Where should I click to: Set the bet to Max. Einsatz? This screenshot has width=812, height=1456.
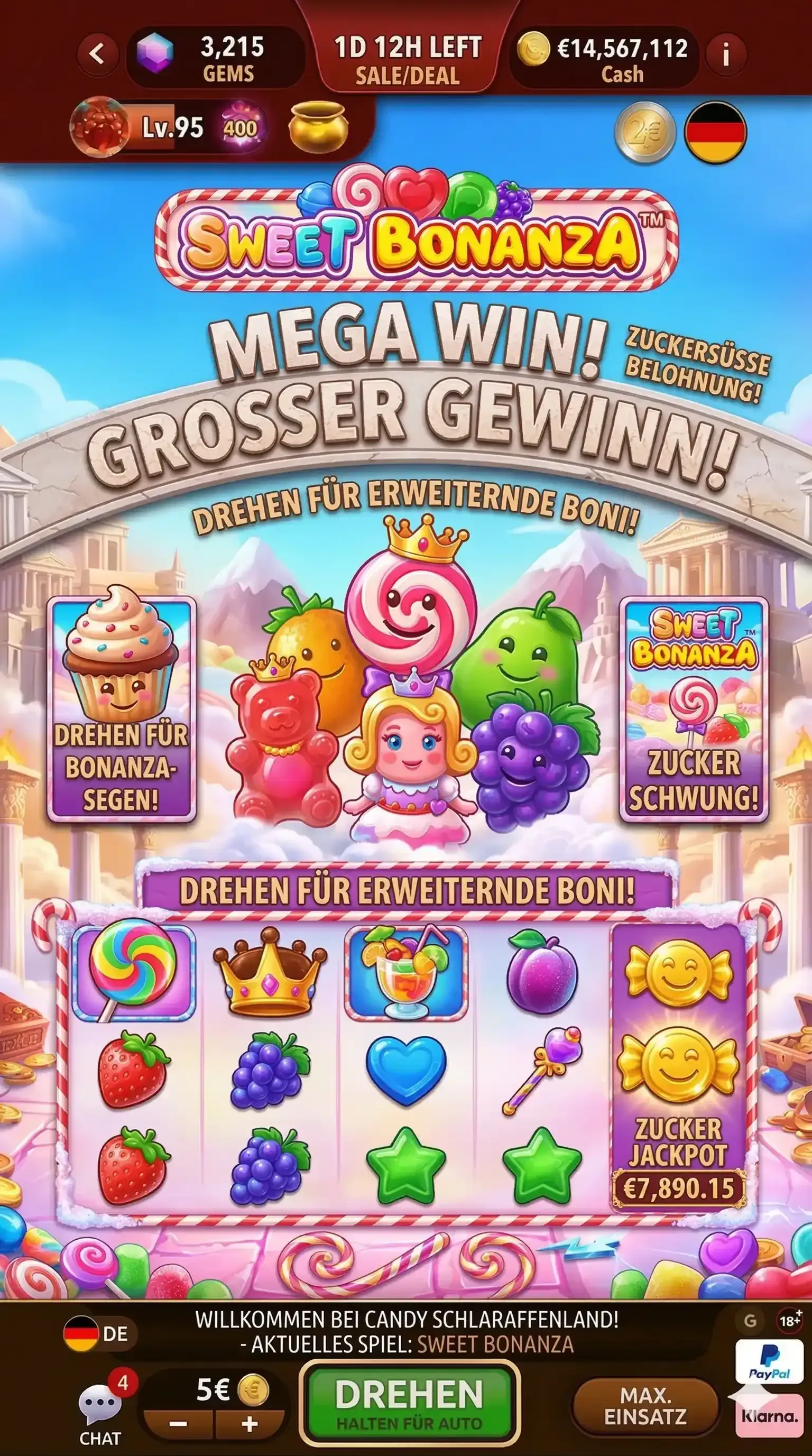pos(645,1407)
